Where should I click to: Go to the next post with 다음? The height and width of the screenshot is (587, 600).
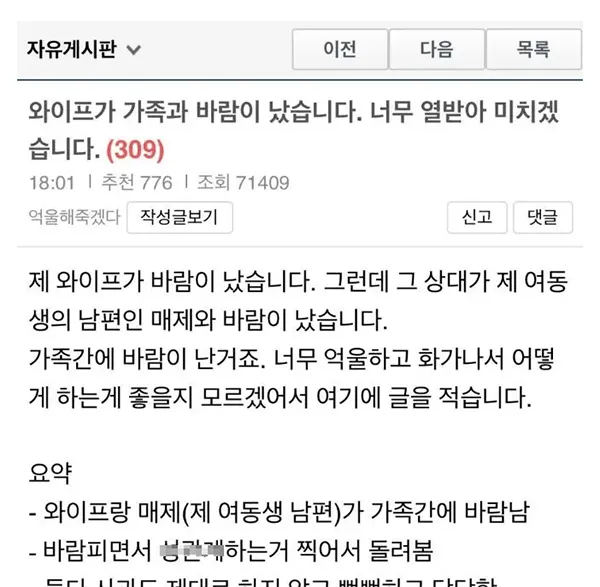(436, 49)
